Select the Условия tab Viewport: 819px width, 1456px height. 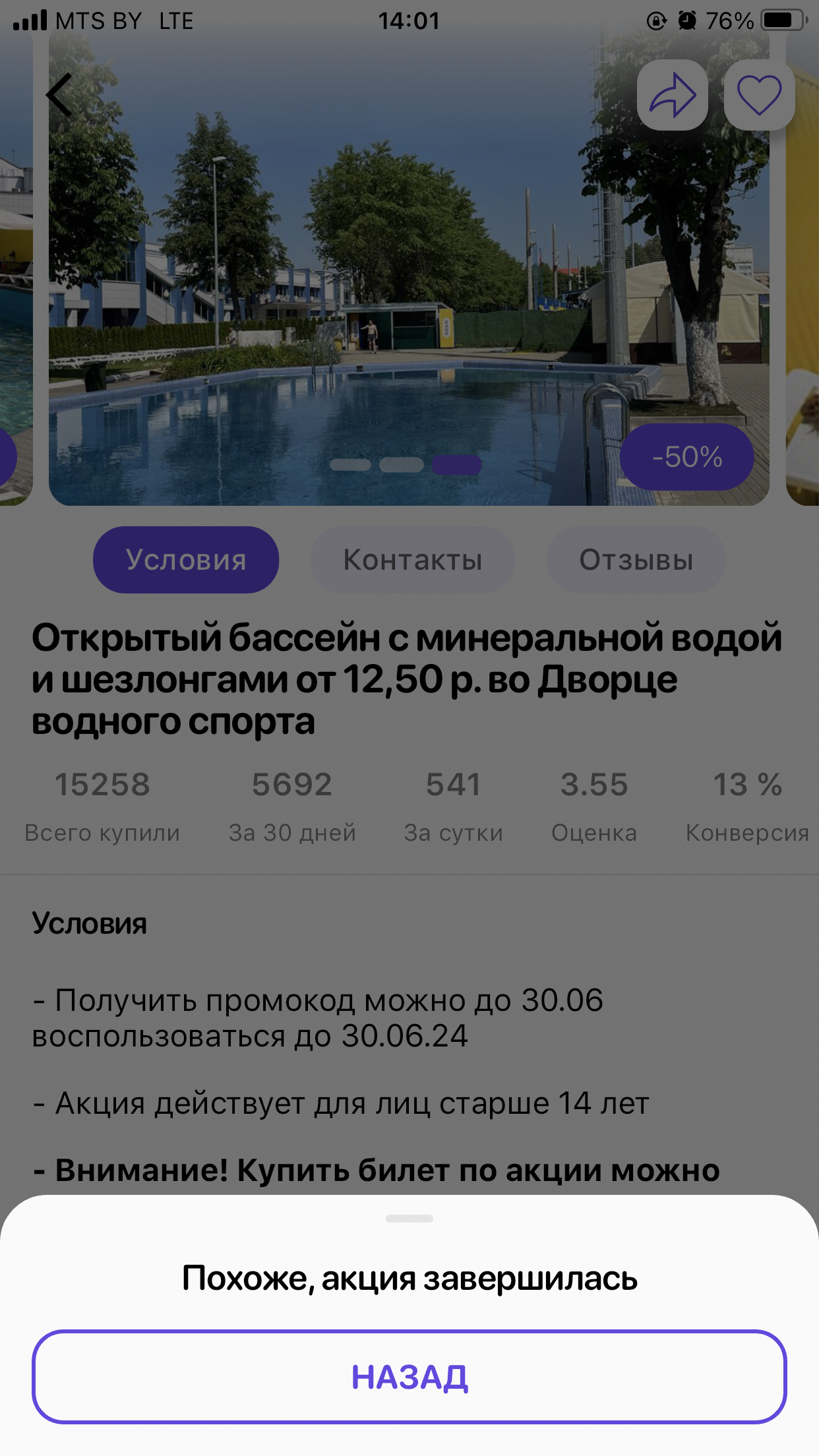point(186,560)
